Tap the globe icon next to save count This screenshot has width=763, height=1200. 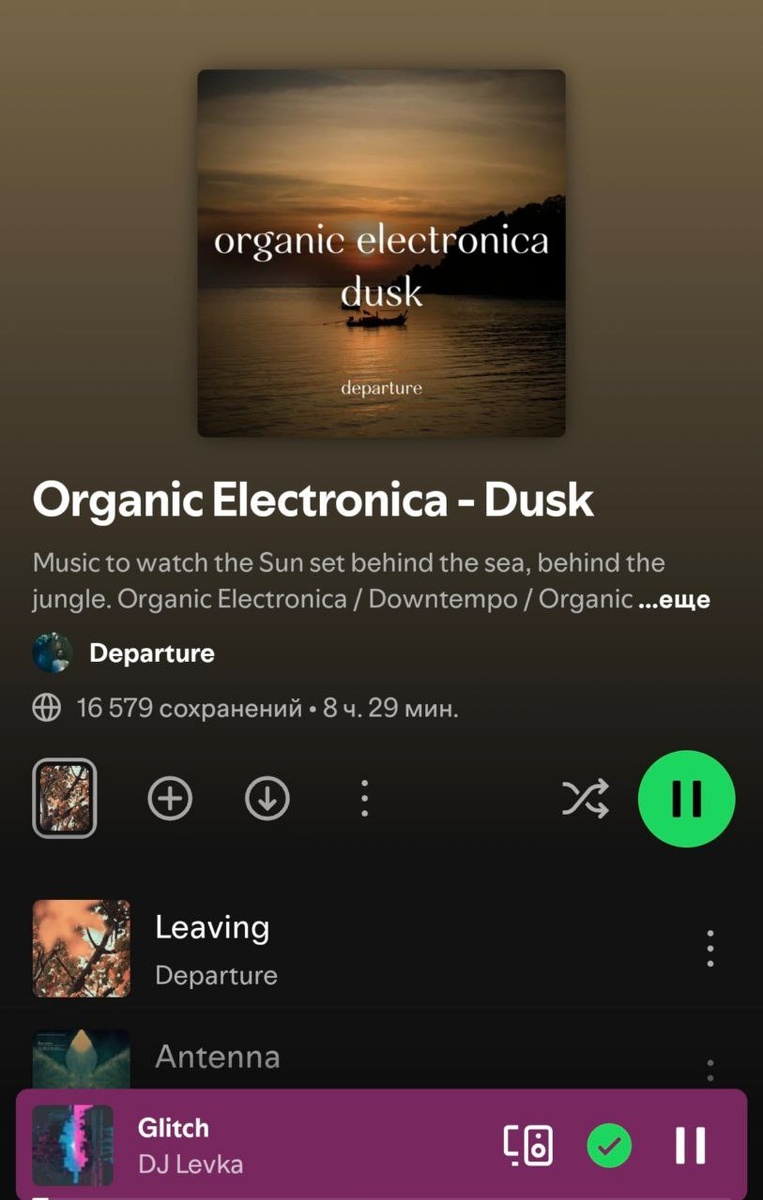pyautogui.click(x=46, y=707)
